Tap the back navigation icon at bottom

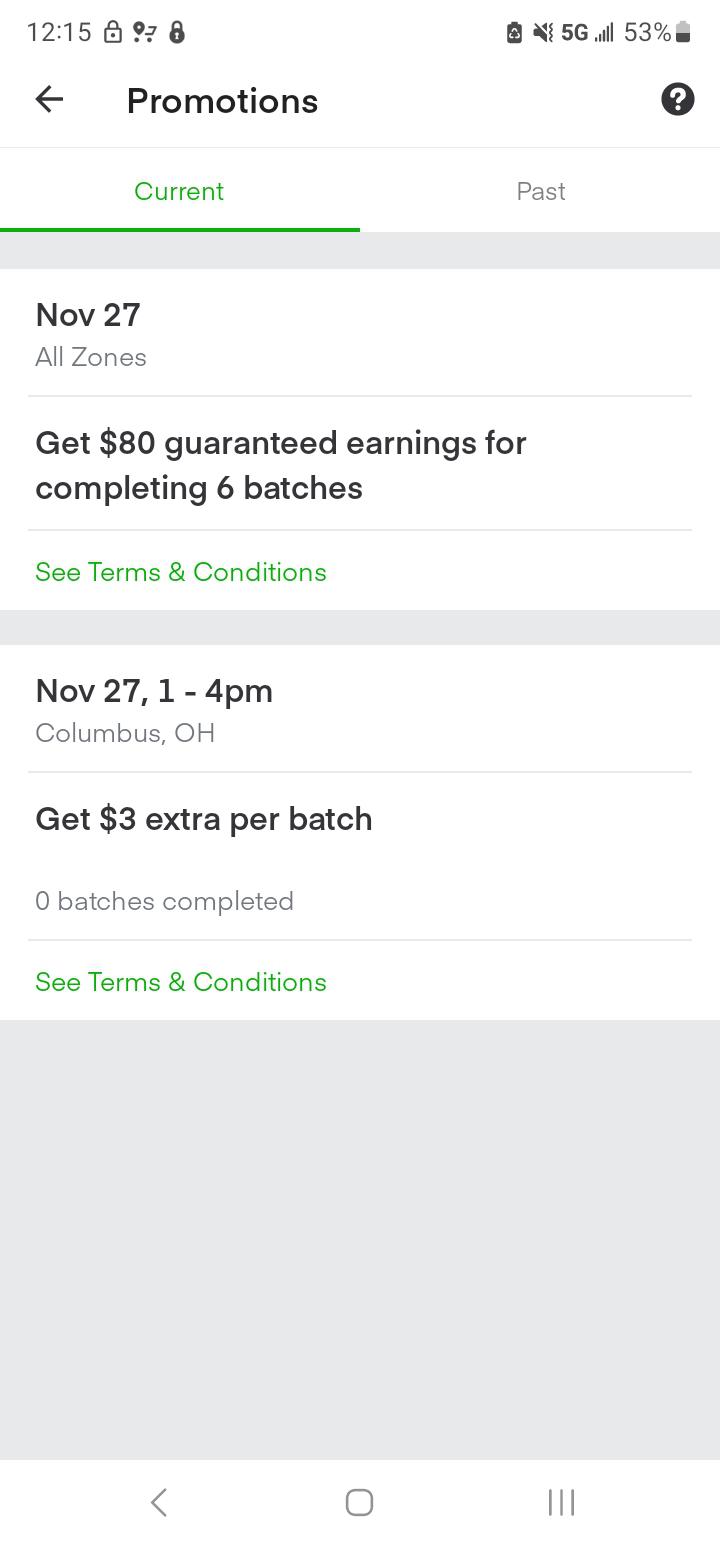pos(158,1501)
